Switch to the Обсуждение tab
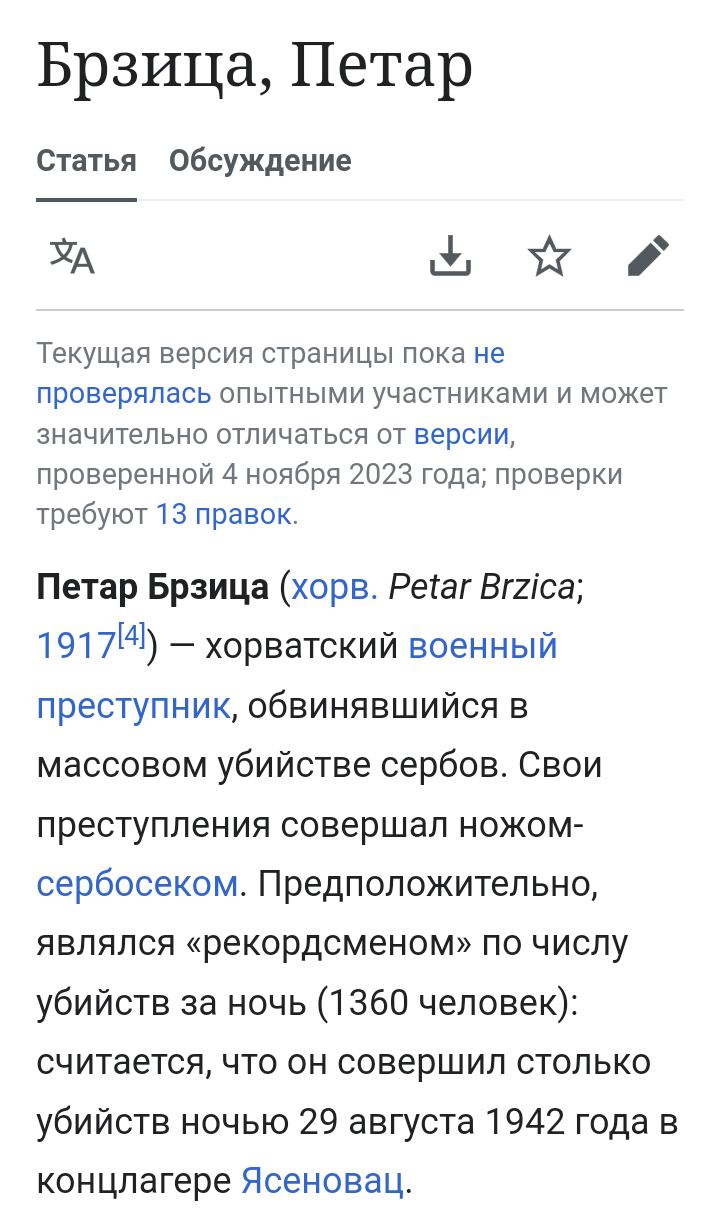The width and height of the screenshot is (720, 1231). 260,161
